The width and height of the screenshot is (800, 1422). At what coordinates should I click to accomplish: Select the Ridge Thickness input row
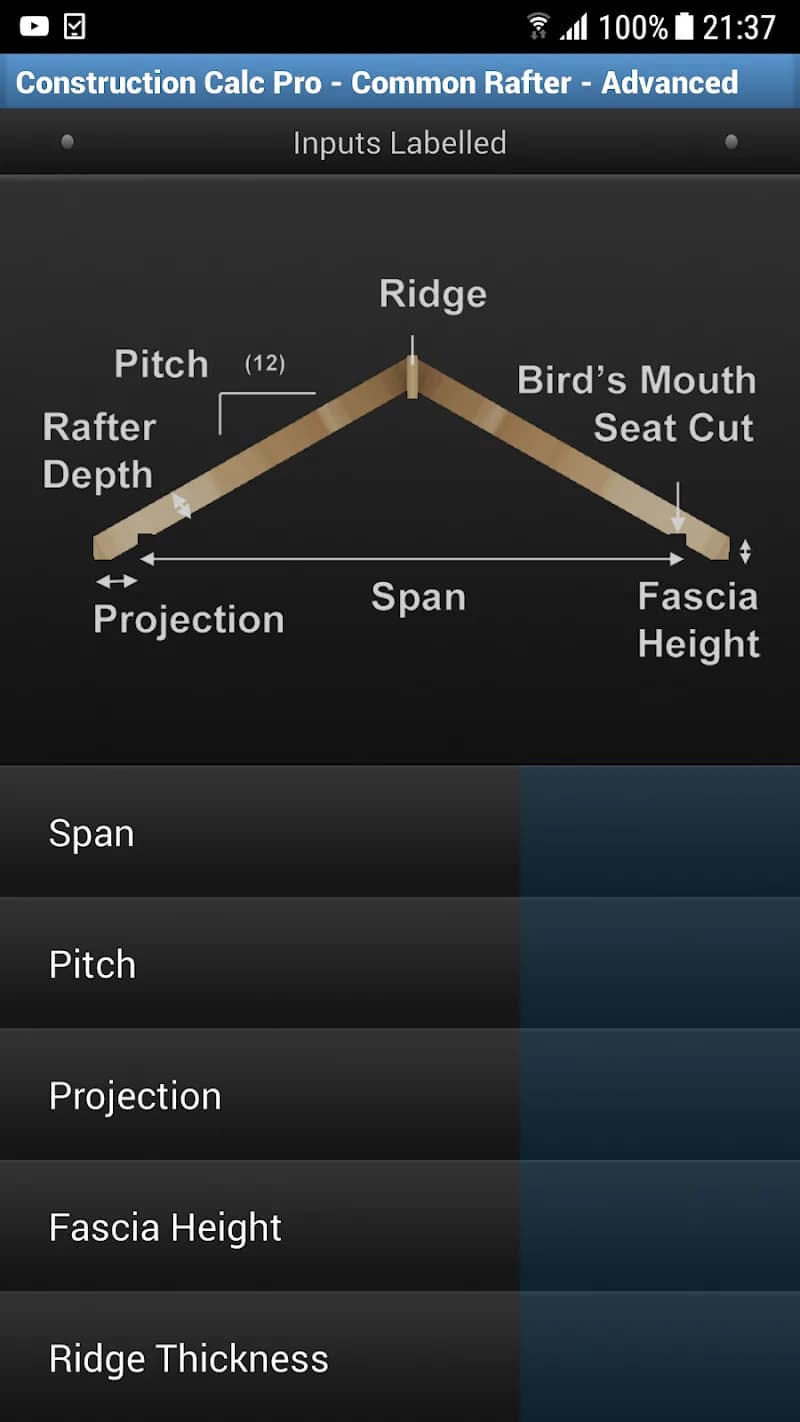point(260,1357)
